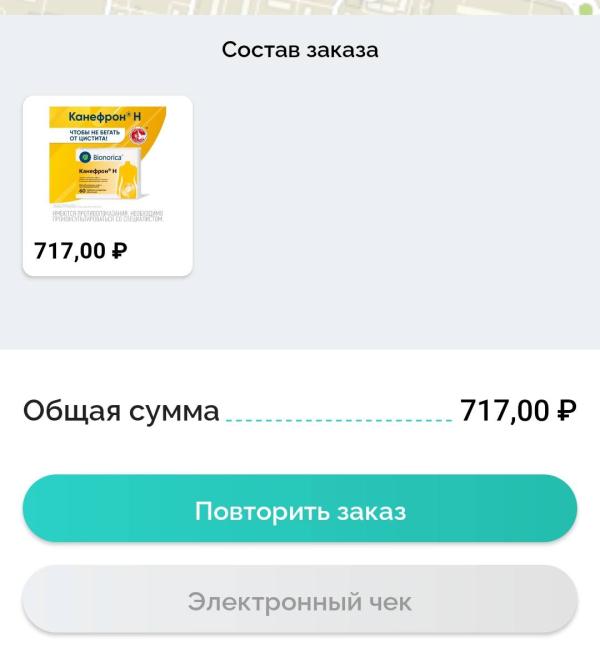Open the Канефрон Н product card
The image size is (600, 652).
click(107, 185)
